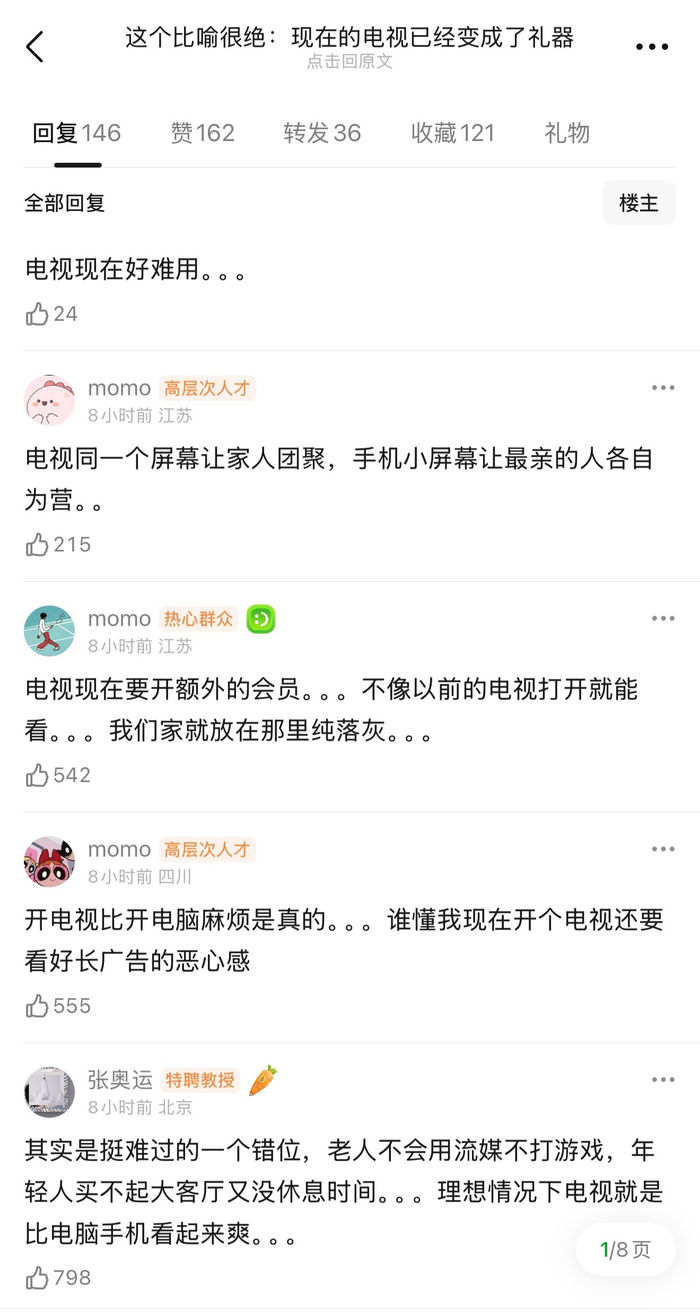Open the 1/8 页 page selector
Image resolution: width=700 pixels, height=1315 pixels.
point(626,1249)
